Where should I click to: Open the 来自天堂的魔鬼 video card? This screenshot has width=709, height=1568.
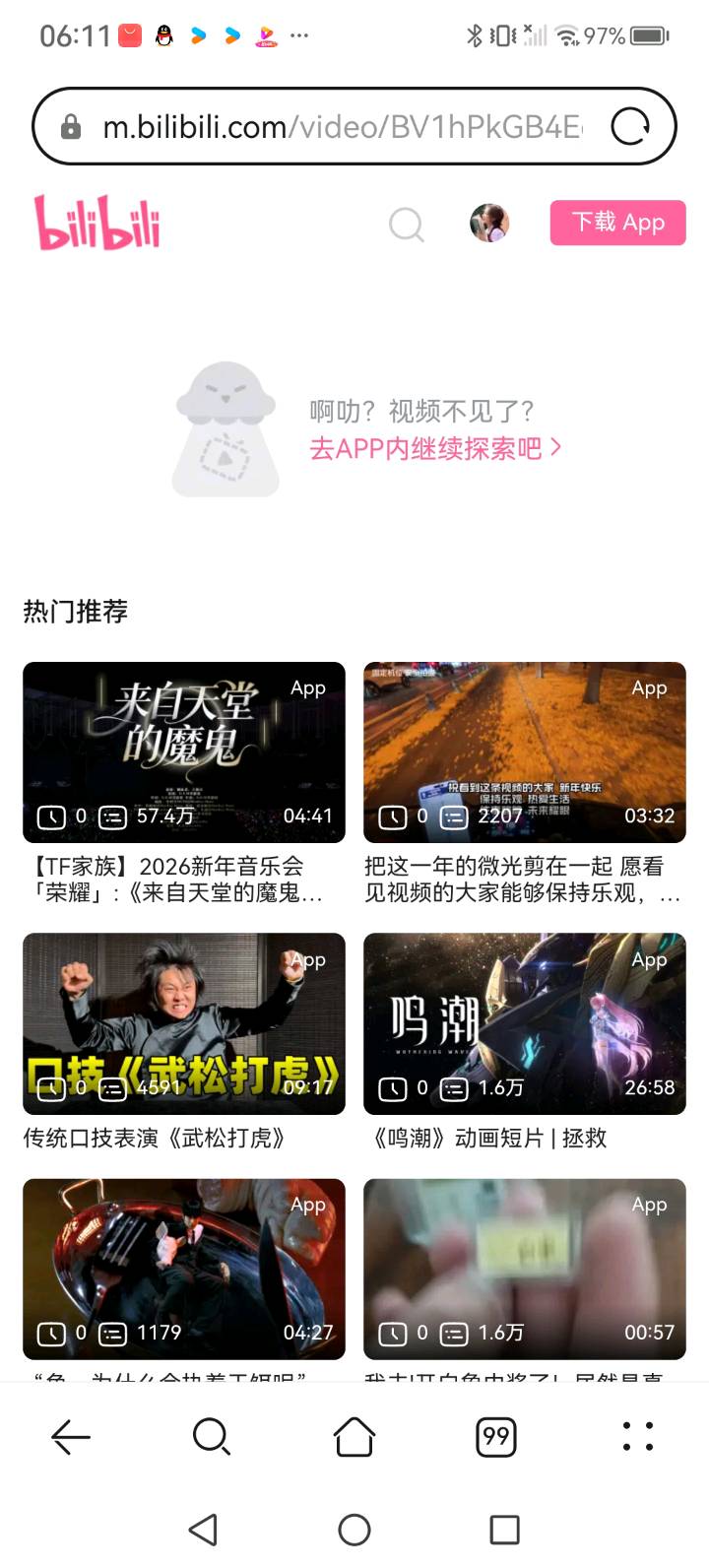pyautogui.click(x=184, y=752)
